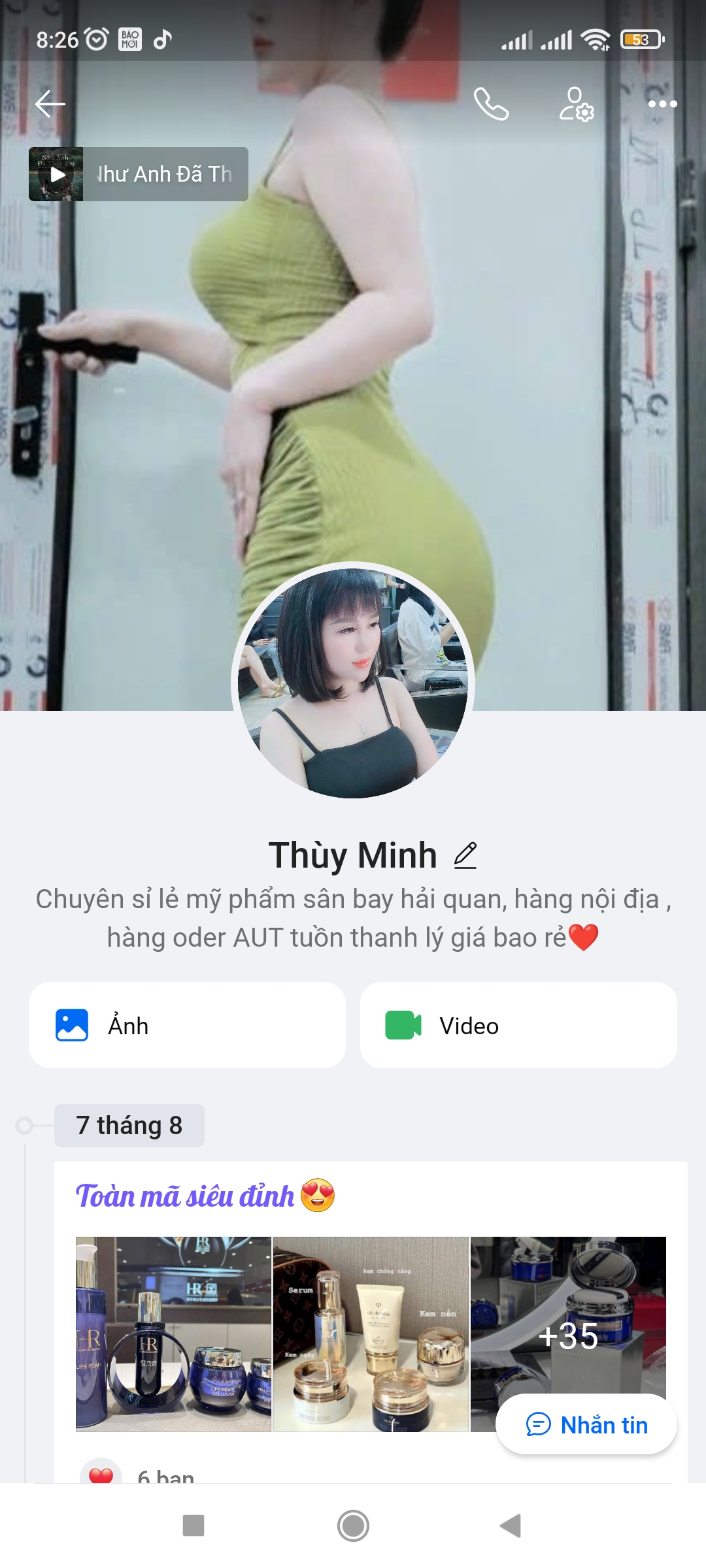706x1568 pixels.
Task: Edit the nickname with the pencil icon
Action: (465, 855)
